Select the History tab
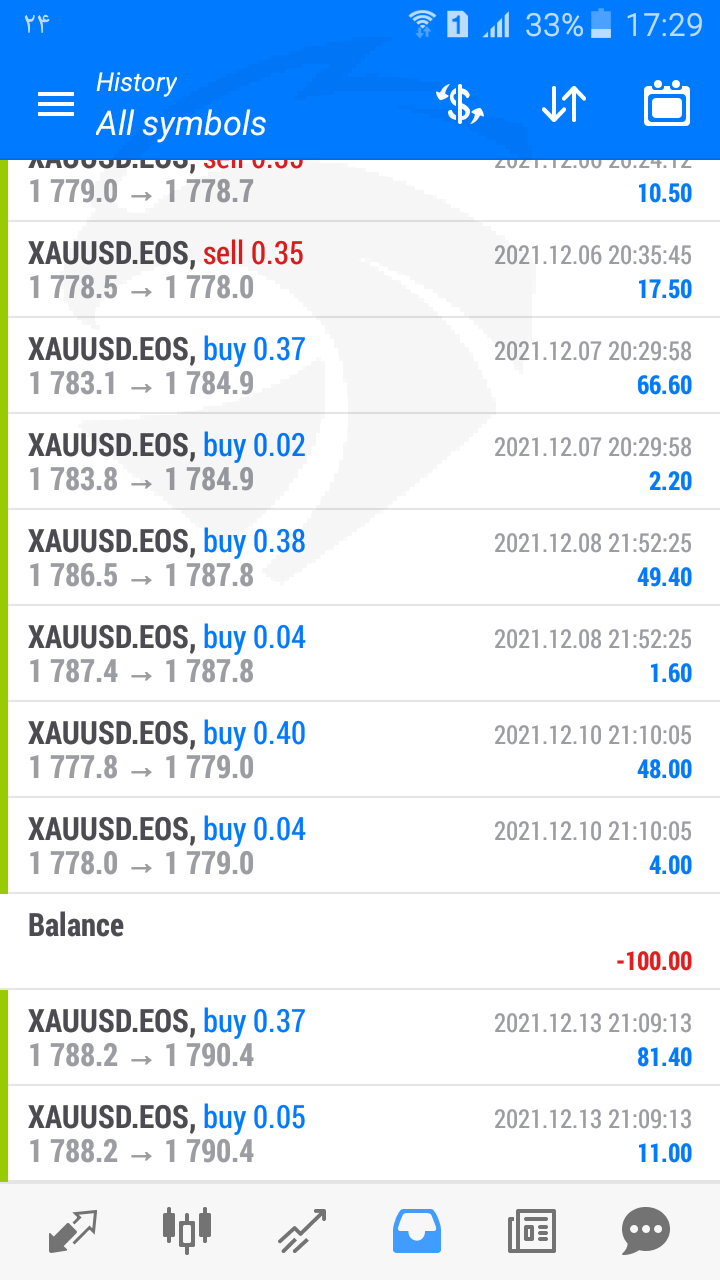The width and height of the screenshot is (720, 1280). point(417,1231)
